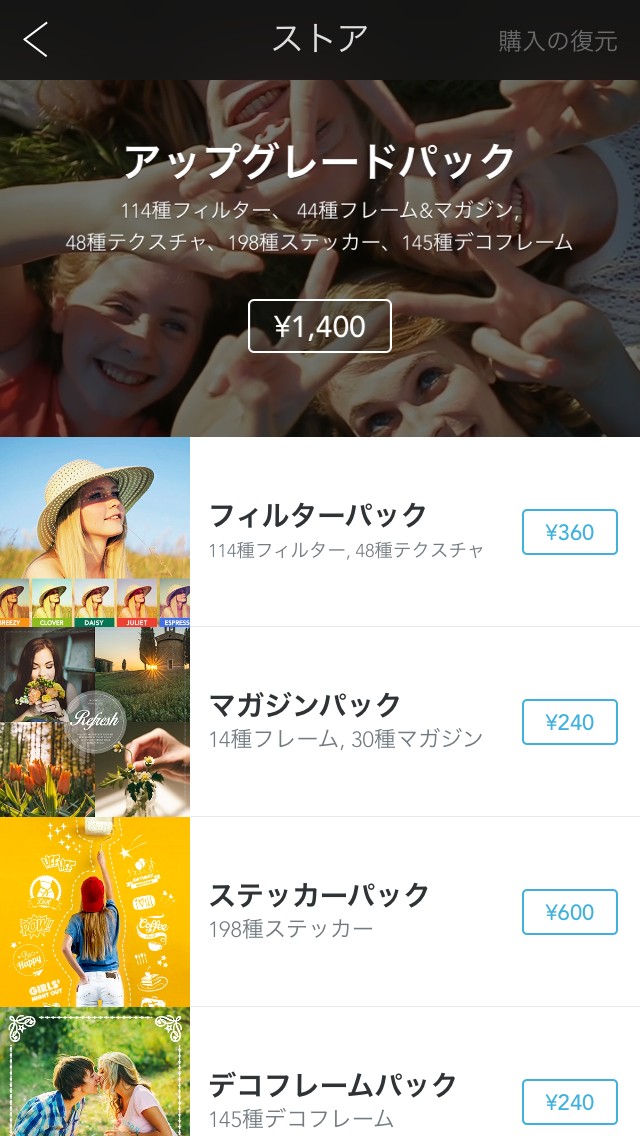Open the マガジンパック preview image

pos(95,722)
